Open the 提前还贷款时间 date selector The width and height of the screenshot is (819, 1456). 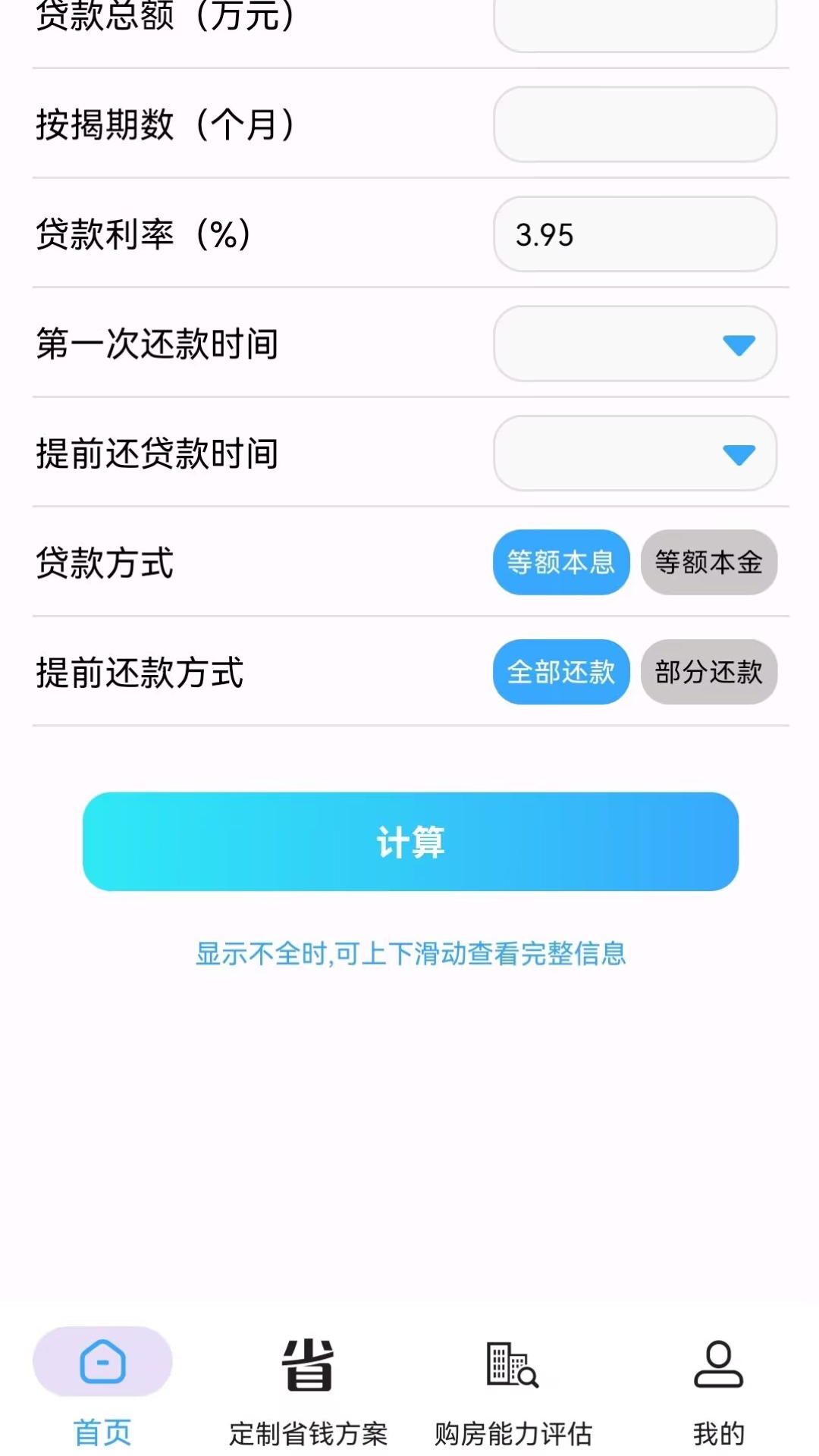635,454
